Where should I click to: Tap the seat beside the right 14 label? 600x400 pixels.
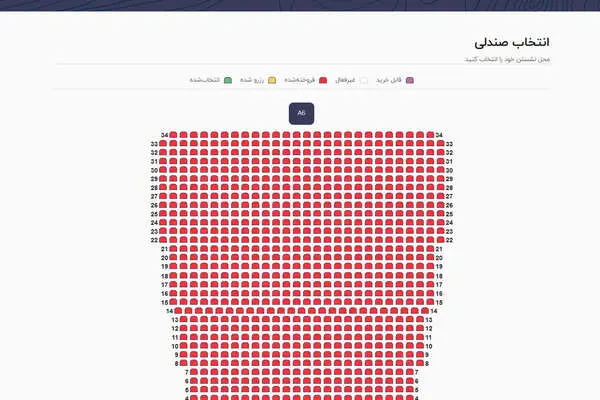[425, 311]
